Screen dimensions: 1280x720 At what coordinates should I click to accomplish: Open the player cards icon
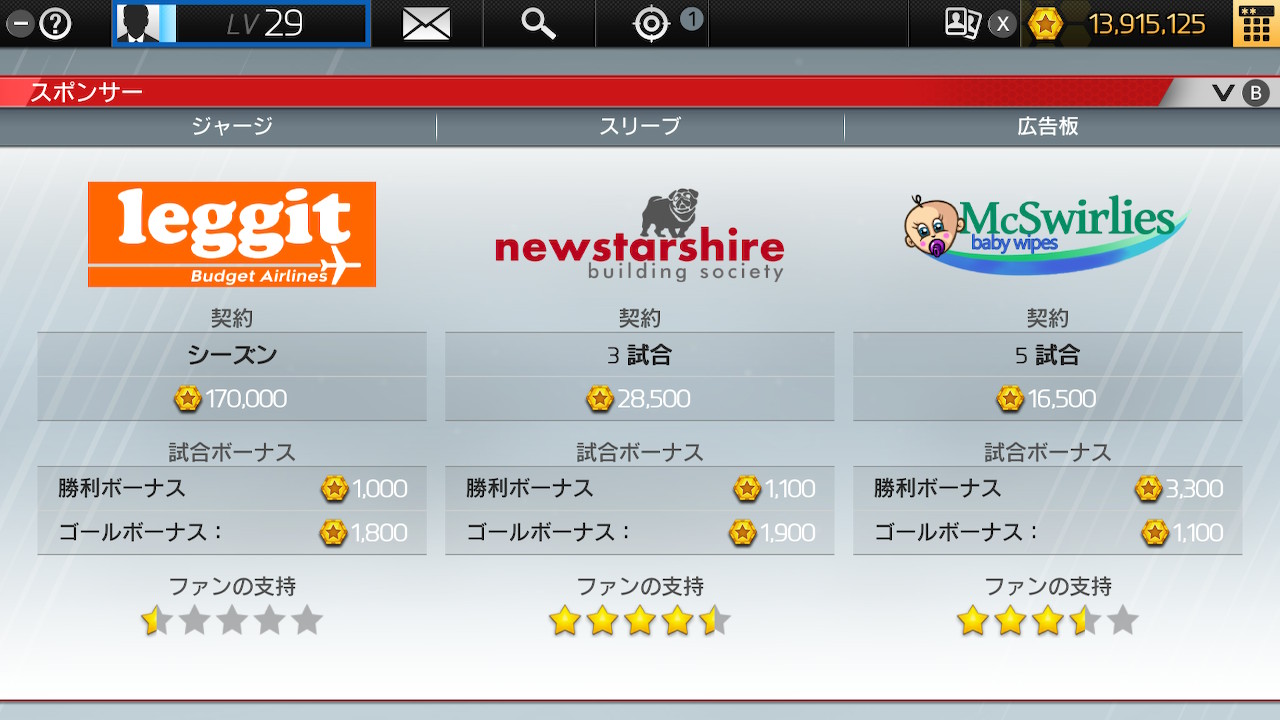[x=963, y=24]
